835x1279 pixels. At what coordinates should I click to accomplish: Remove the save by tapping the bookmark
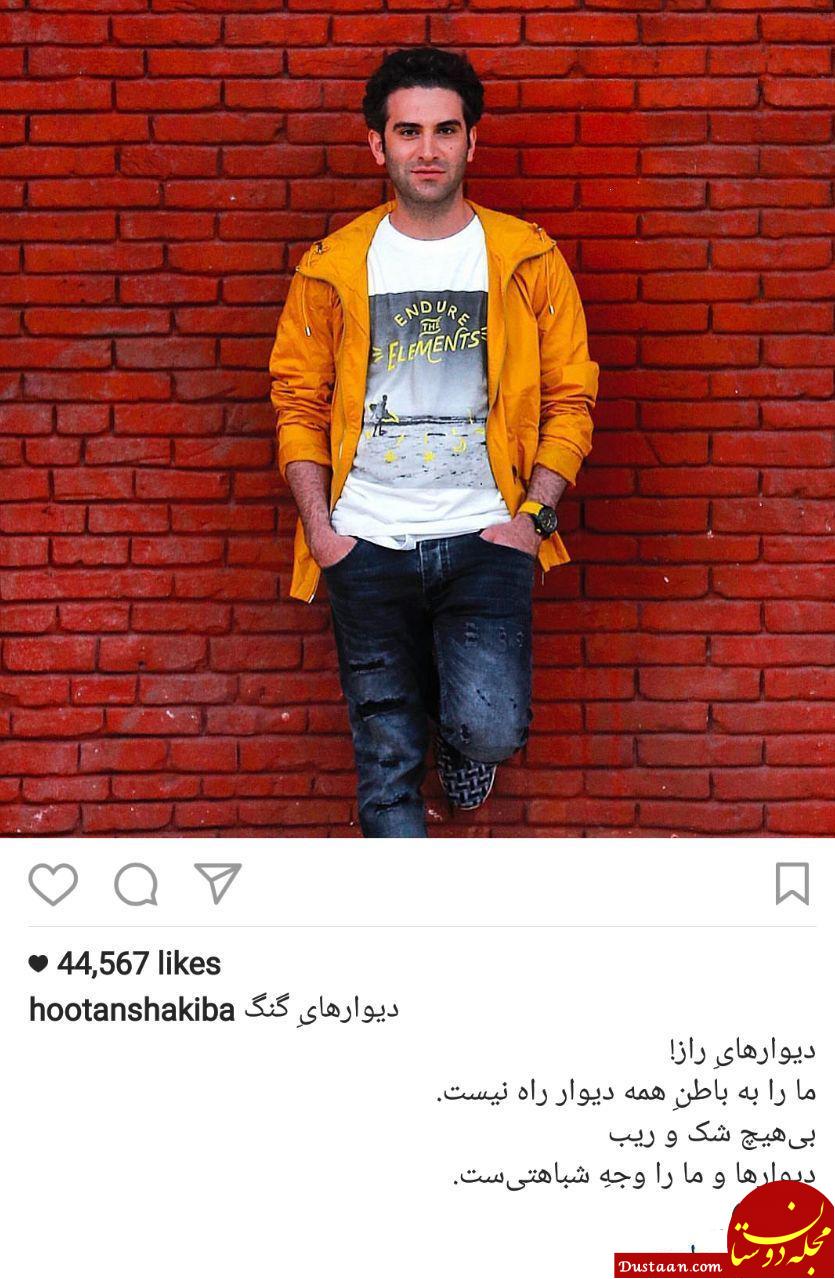pyautogui.click(x=793, y=885)
